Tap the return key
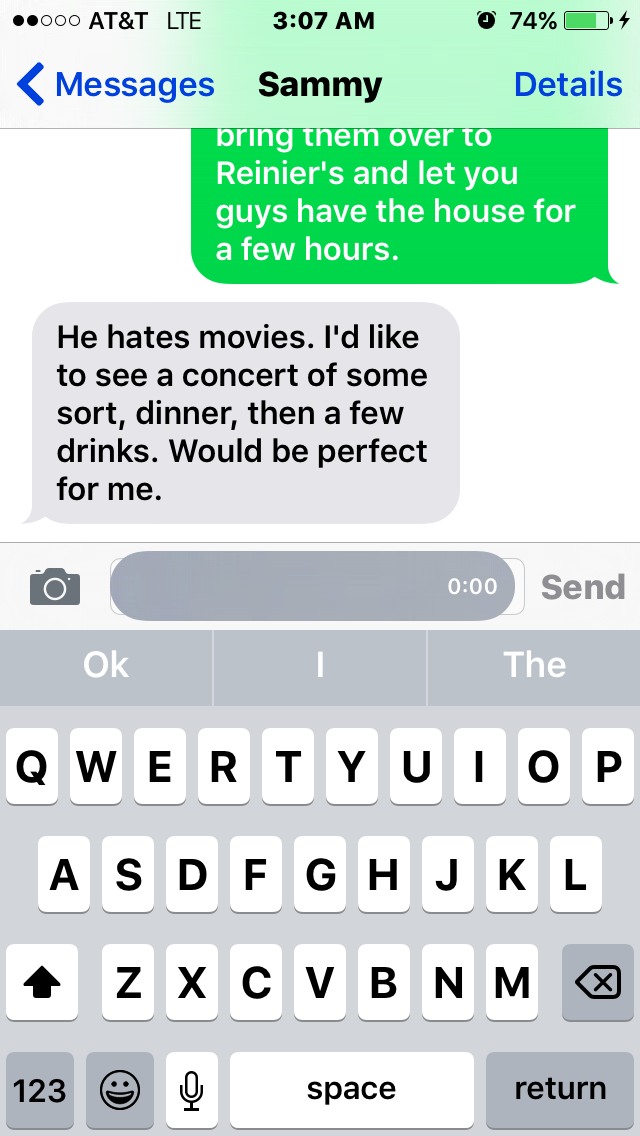Viewport: 640px width, 1136px height. 559,1089
